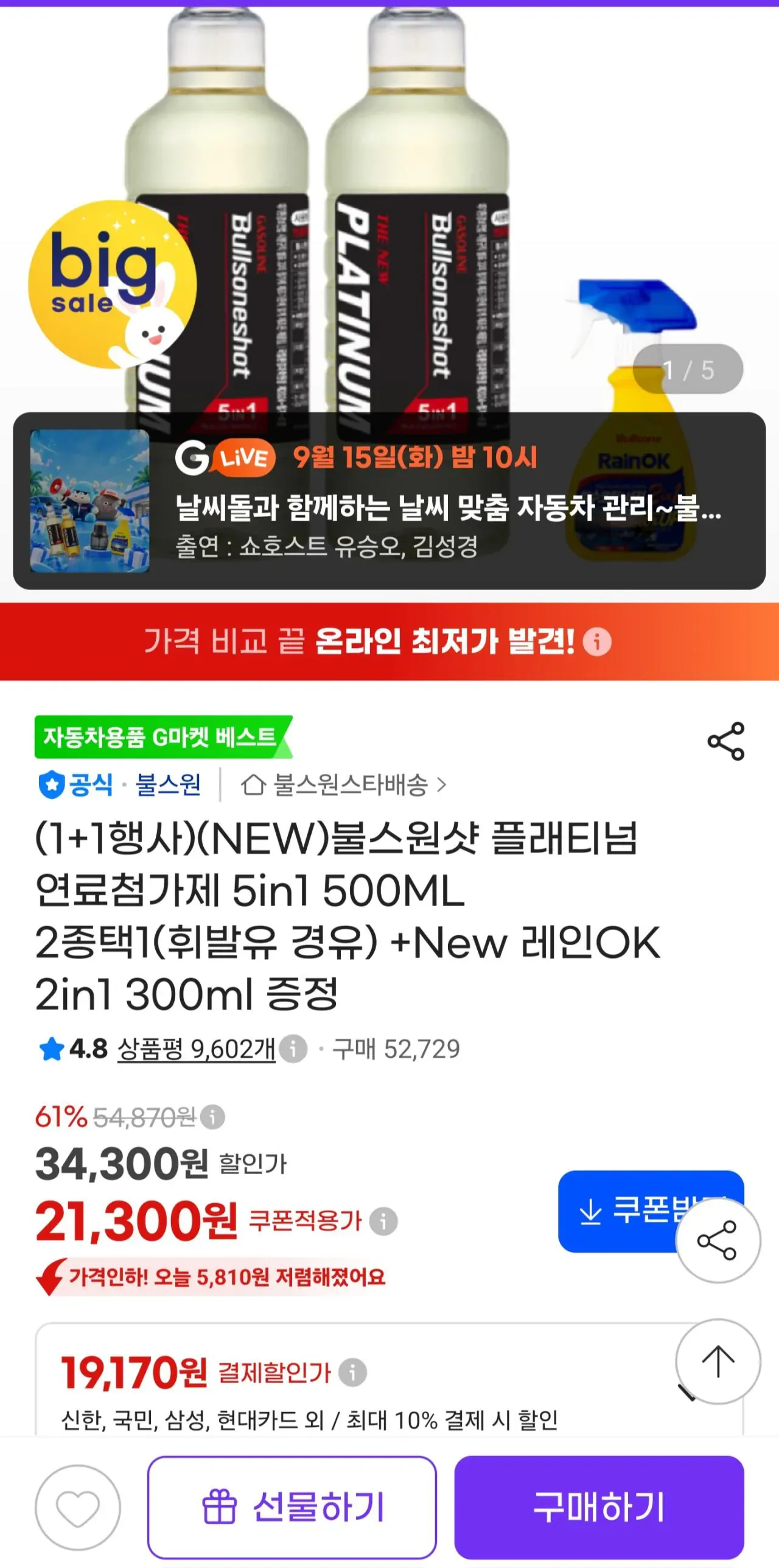Tap 구매하기 to purchase
The height and width of the screenshot is (1568, 779).
point(599,1507)
